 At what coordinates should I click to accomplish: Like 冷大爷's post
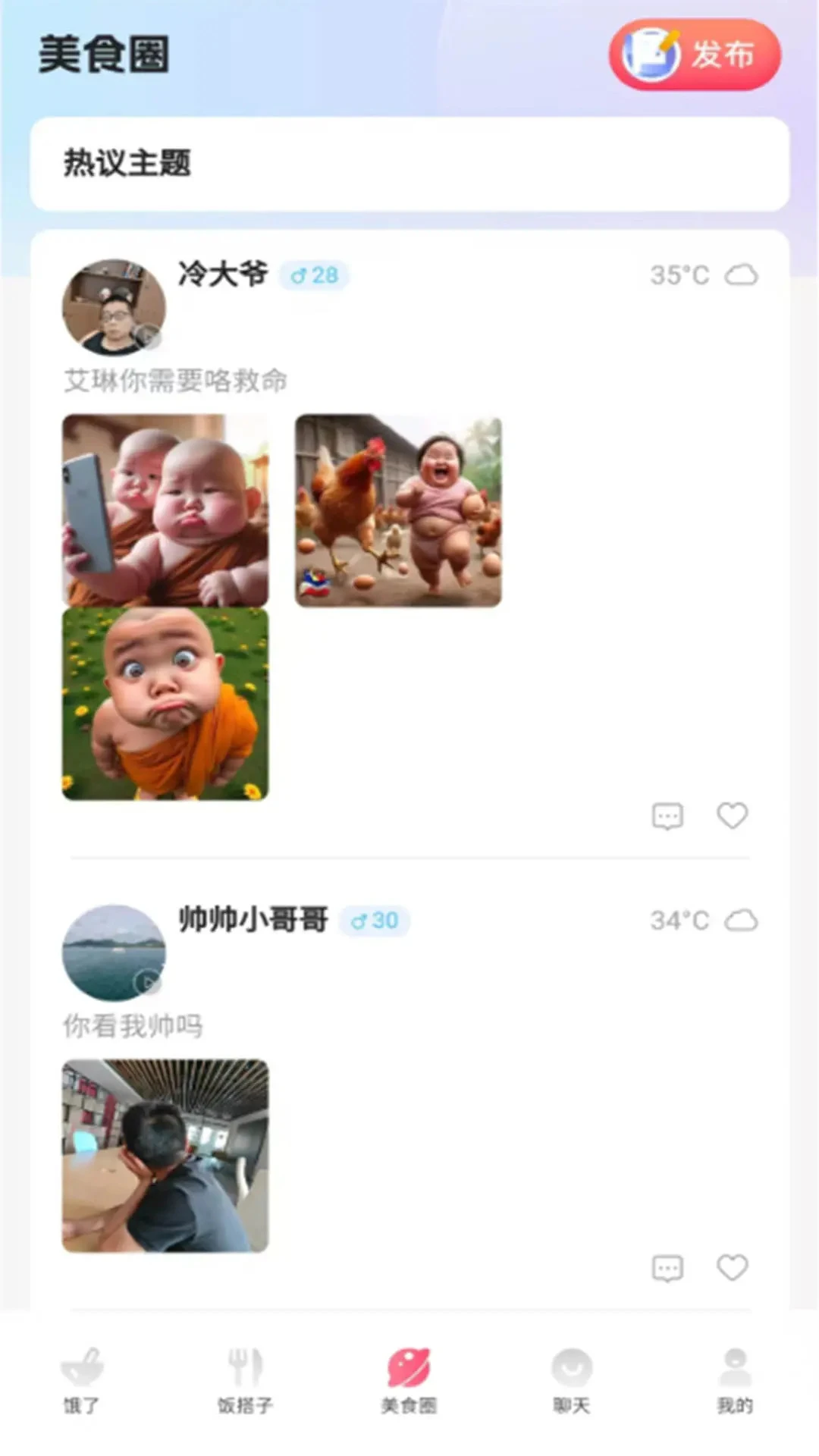point(732,816)
